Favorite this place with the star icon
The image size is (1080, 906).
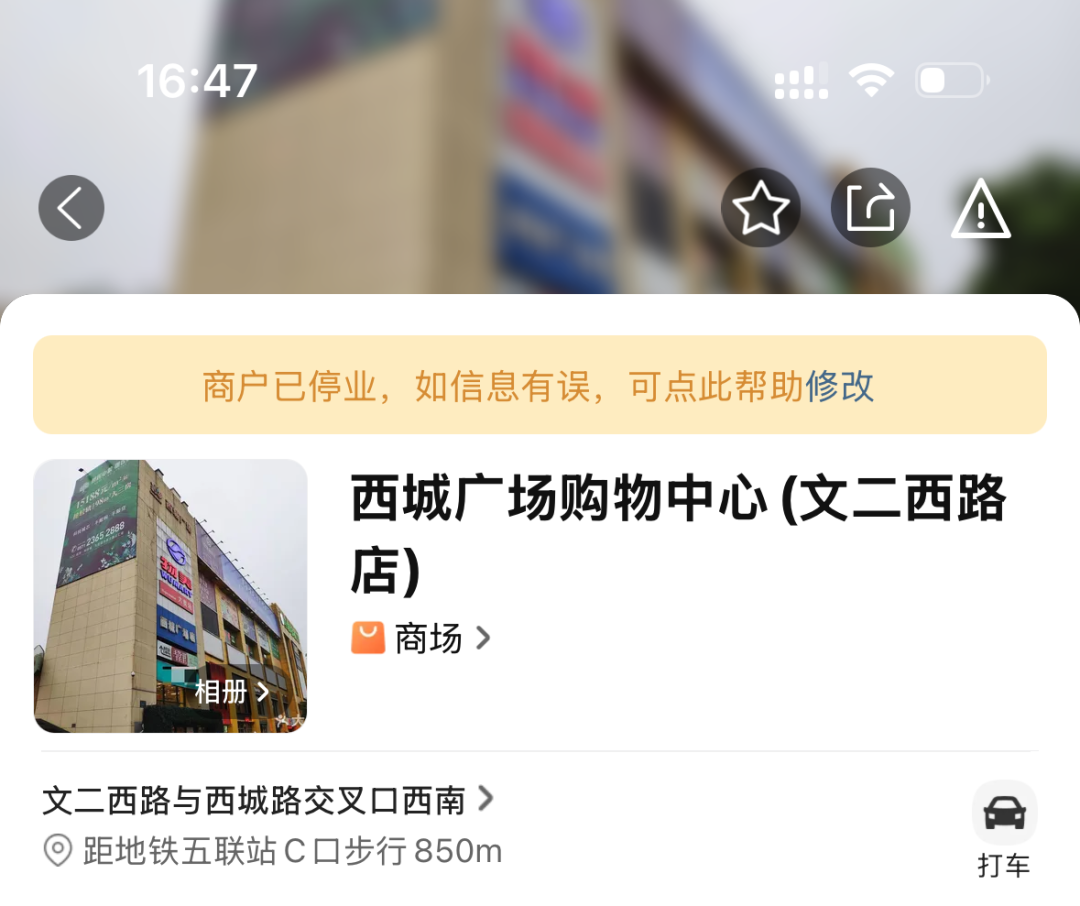tap(761, 208)
